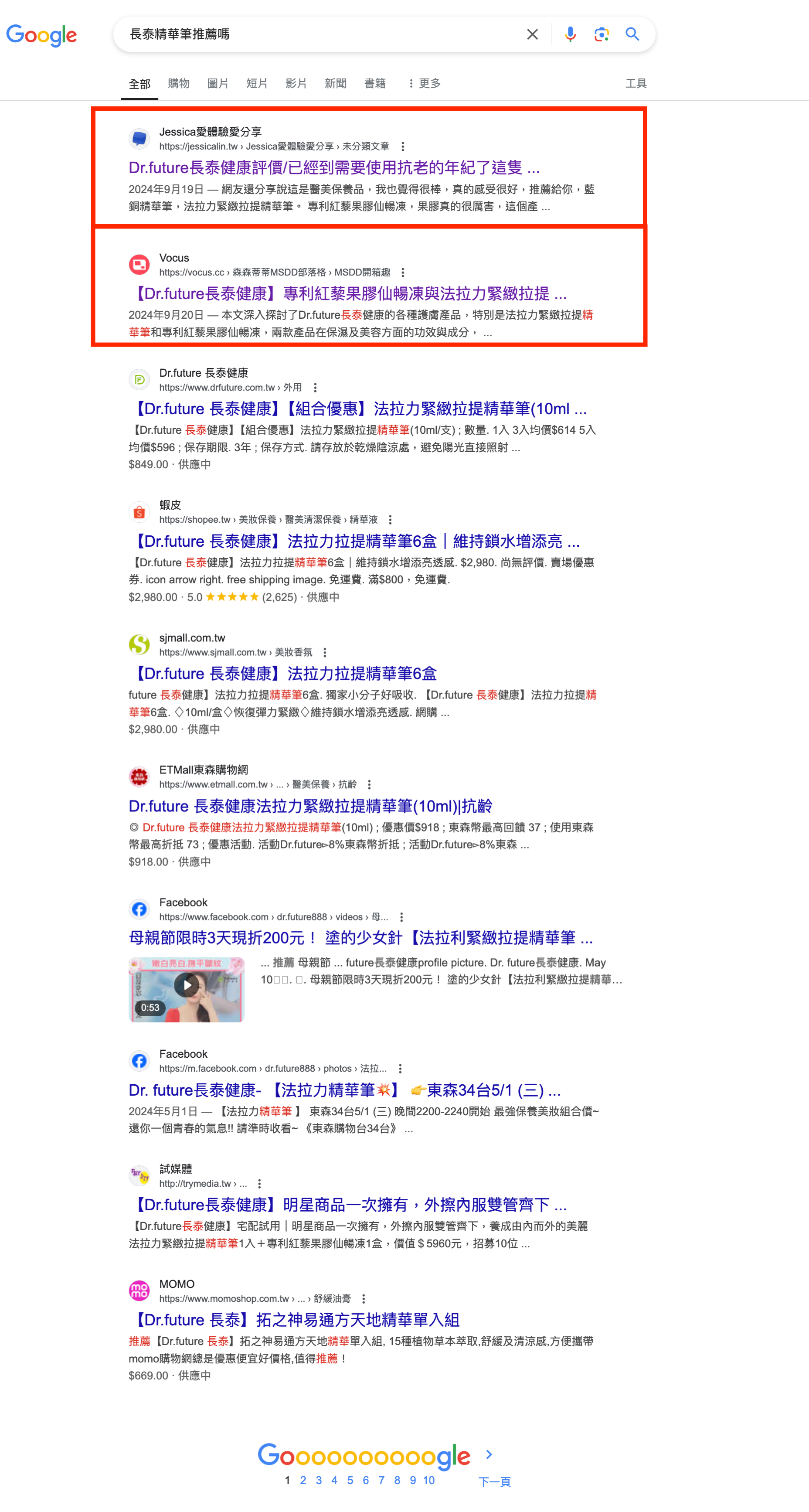
Task: Start voice search with the microphone
Action: 570,34
